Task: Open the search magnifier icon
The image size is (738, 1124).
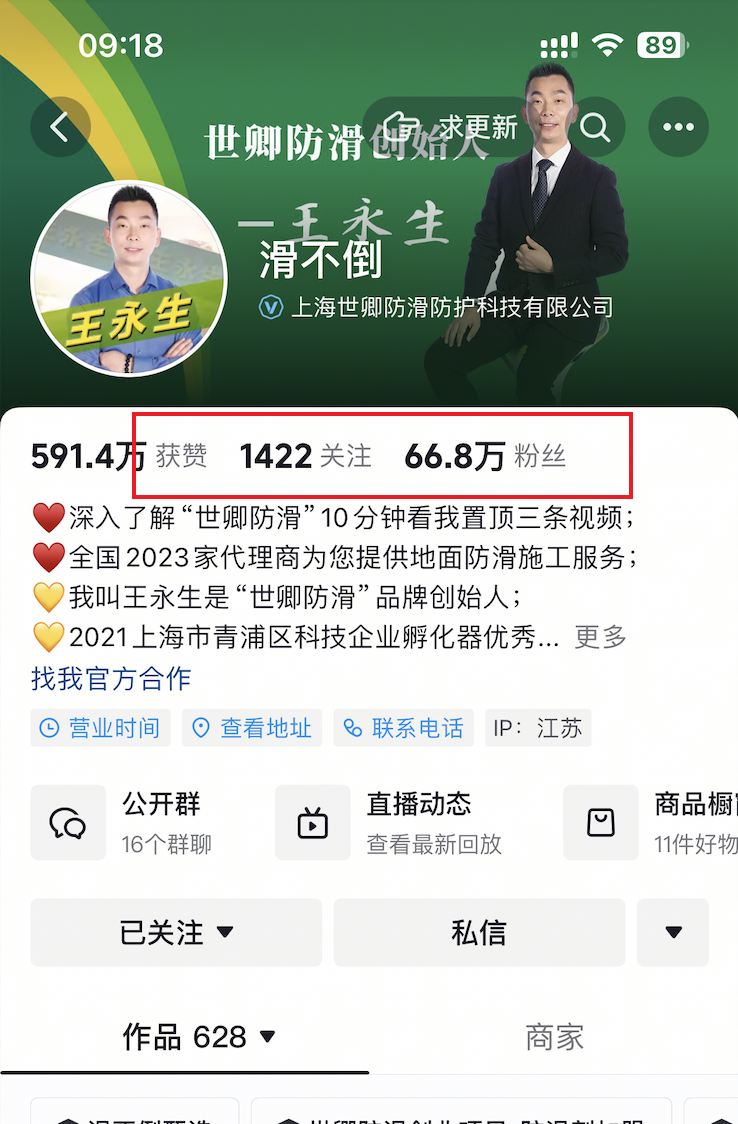Action: 595,127
